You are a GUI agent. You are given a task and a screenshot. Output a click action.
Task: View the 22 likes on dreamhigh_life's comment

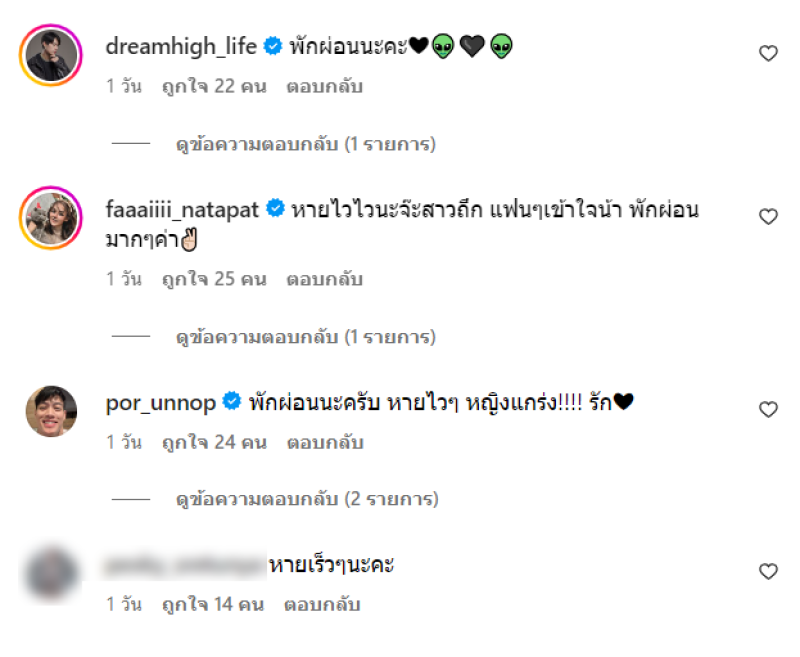(214, 86)
